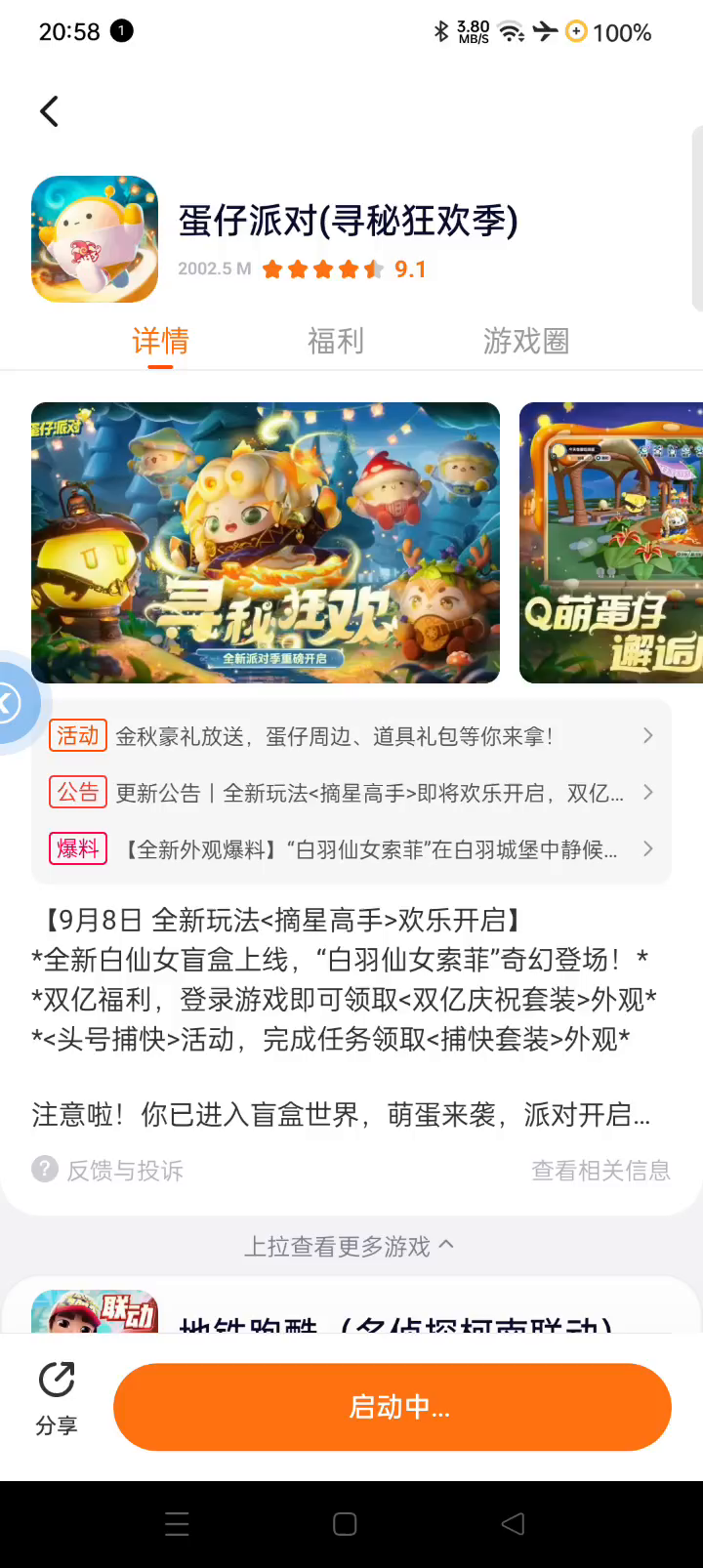Tap 反馈与投诉 feedback link
The height and width of the screenshot is (1568, 703).
tap(108, 1170)
